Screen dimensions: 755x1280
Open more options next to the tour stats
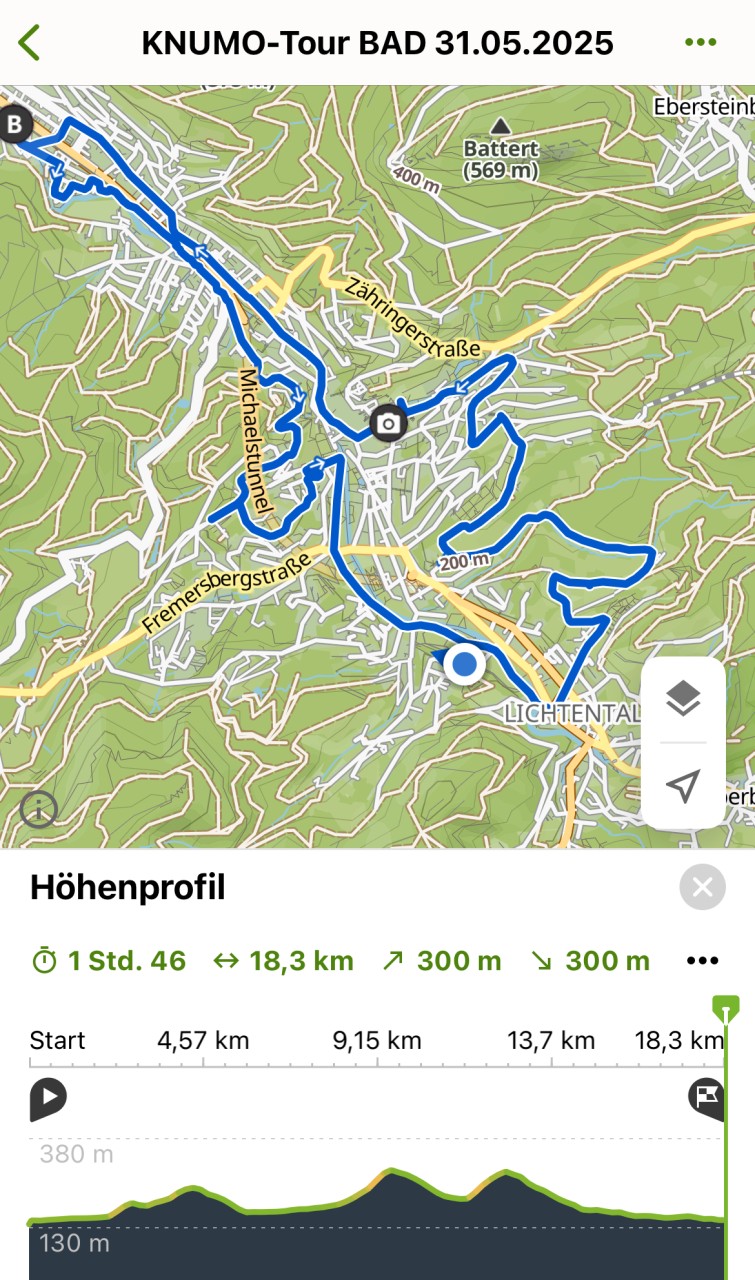(702, 961)
